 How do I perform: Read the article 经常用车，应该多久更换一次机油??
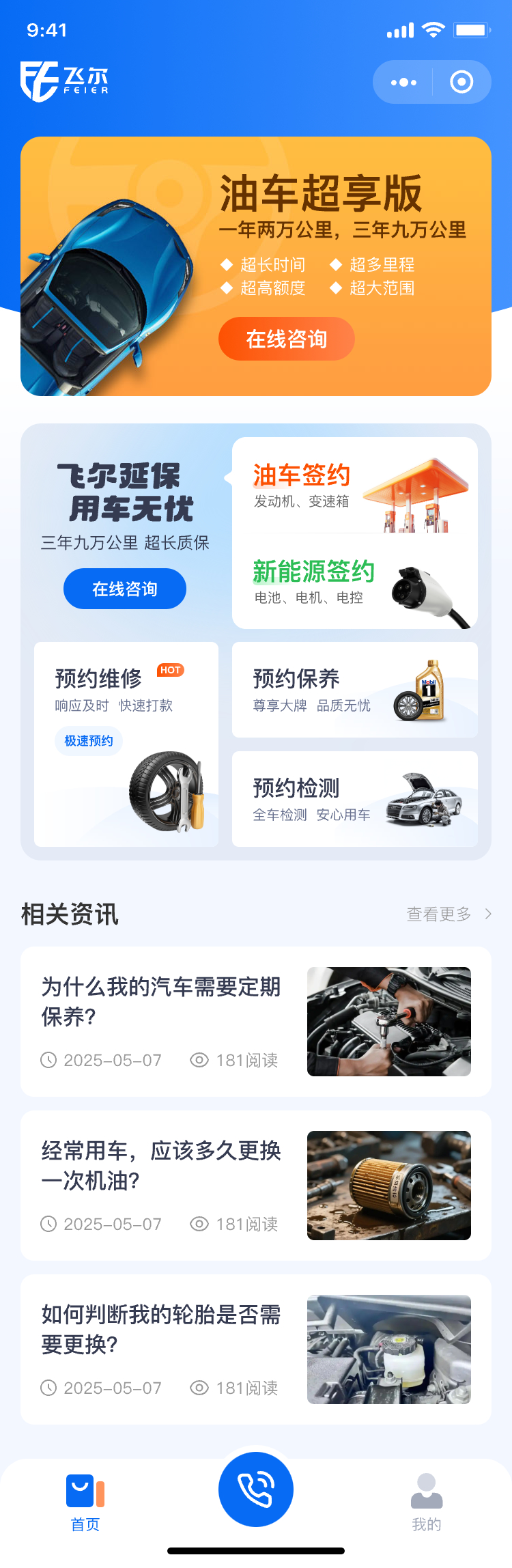point(256,1186)
